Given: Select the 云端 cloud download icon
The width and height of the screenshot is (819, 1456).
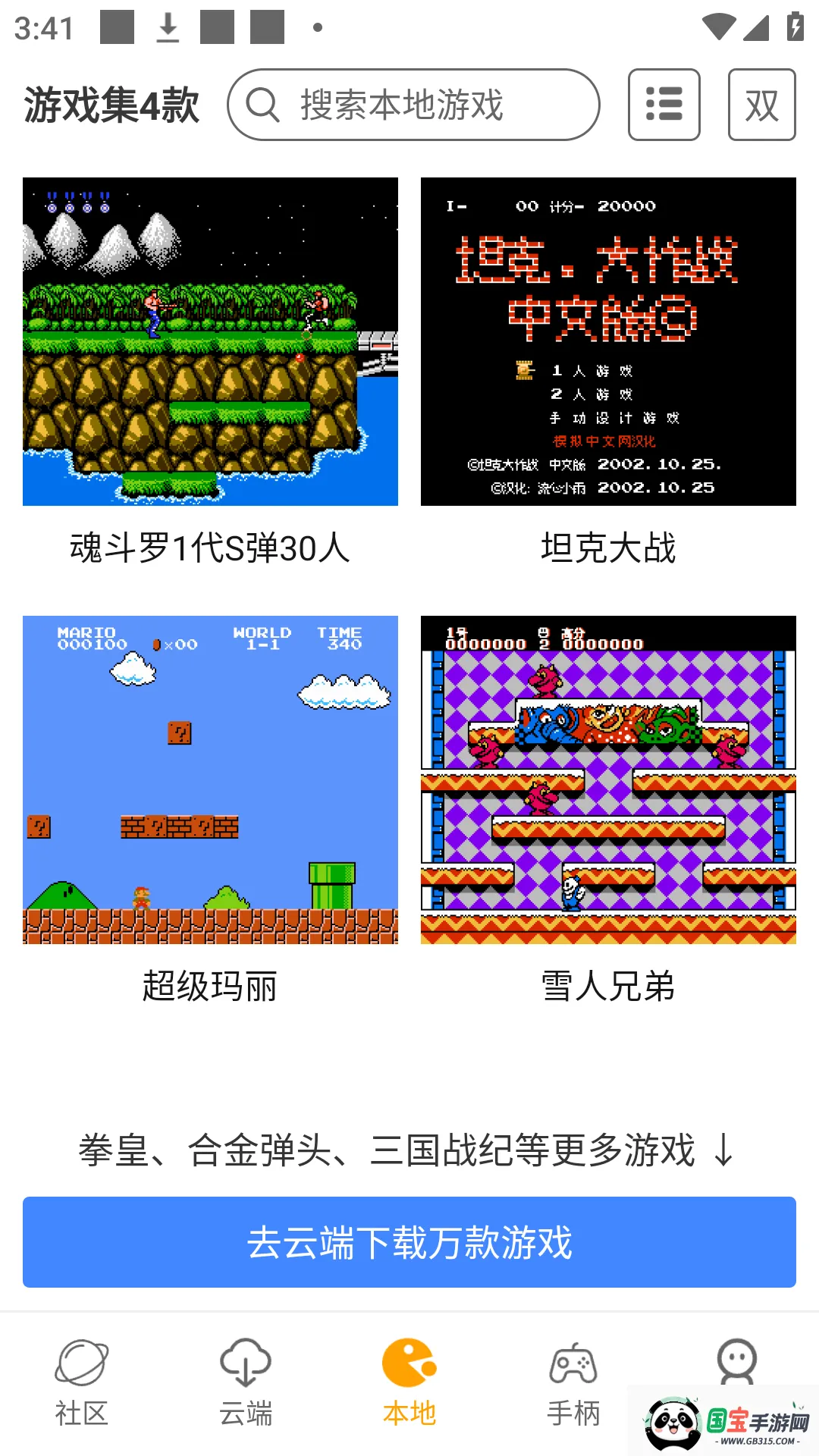Looking at the screenshot, I should pyautogui.click(x=245, y=1365).
